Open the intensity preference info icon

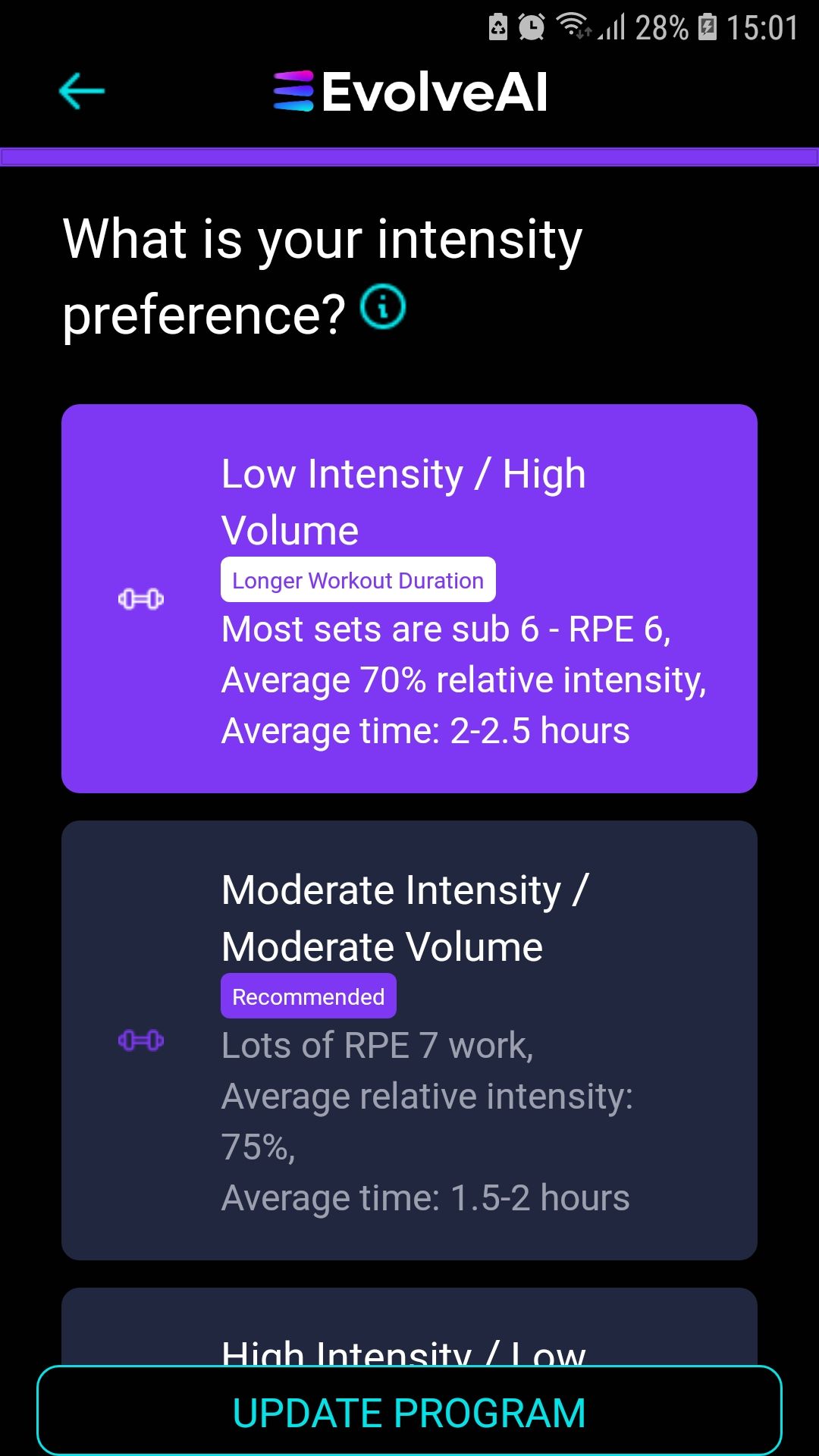383,307
